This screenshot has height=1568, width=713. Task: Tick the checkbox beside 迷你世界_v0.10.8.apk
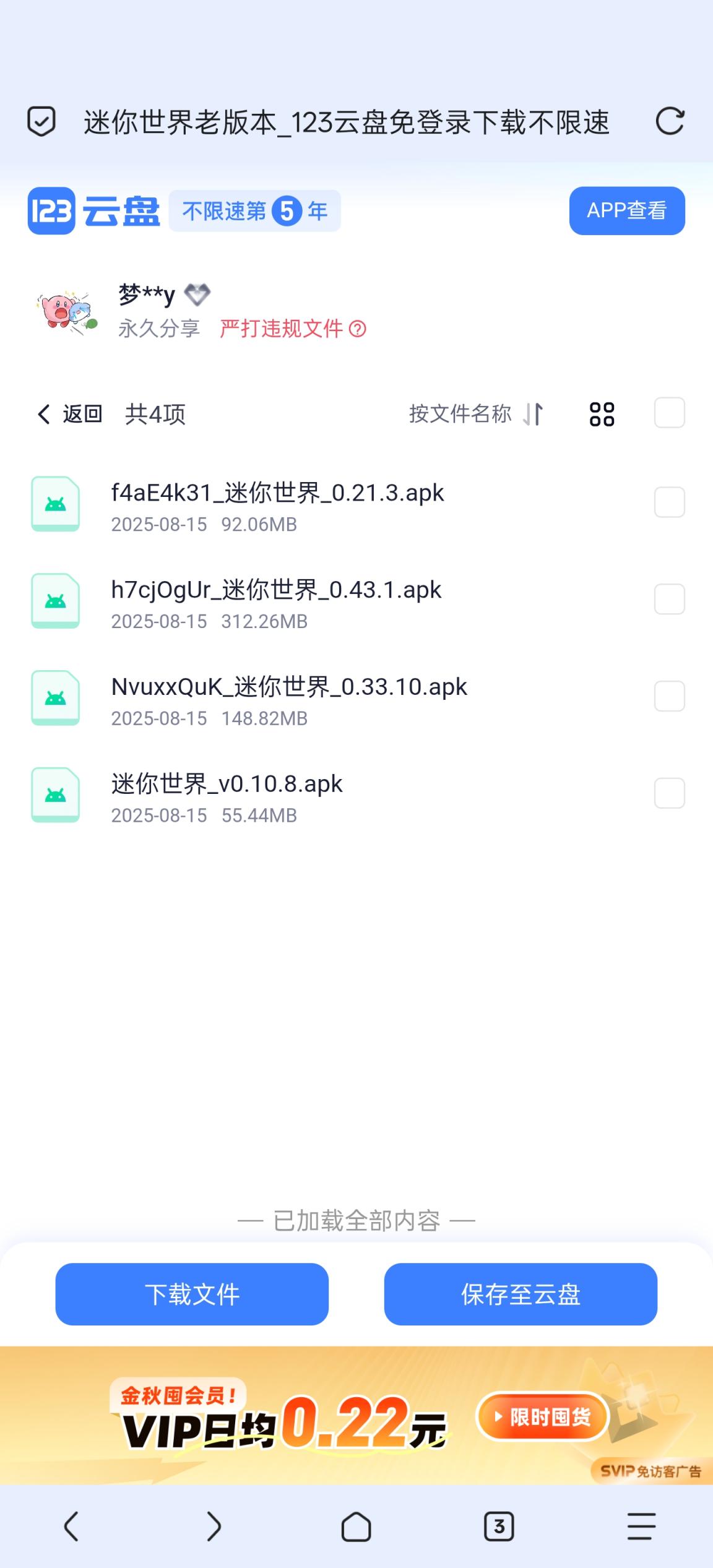668,795
